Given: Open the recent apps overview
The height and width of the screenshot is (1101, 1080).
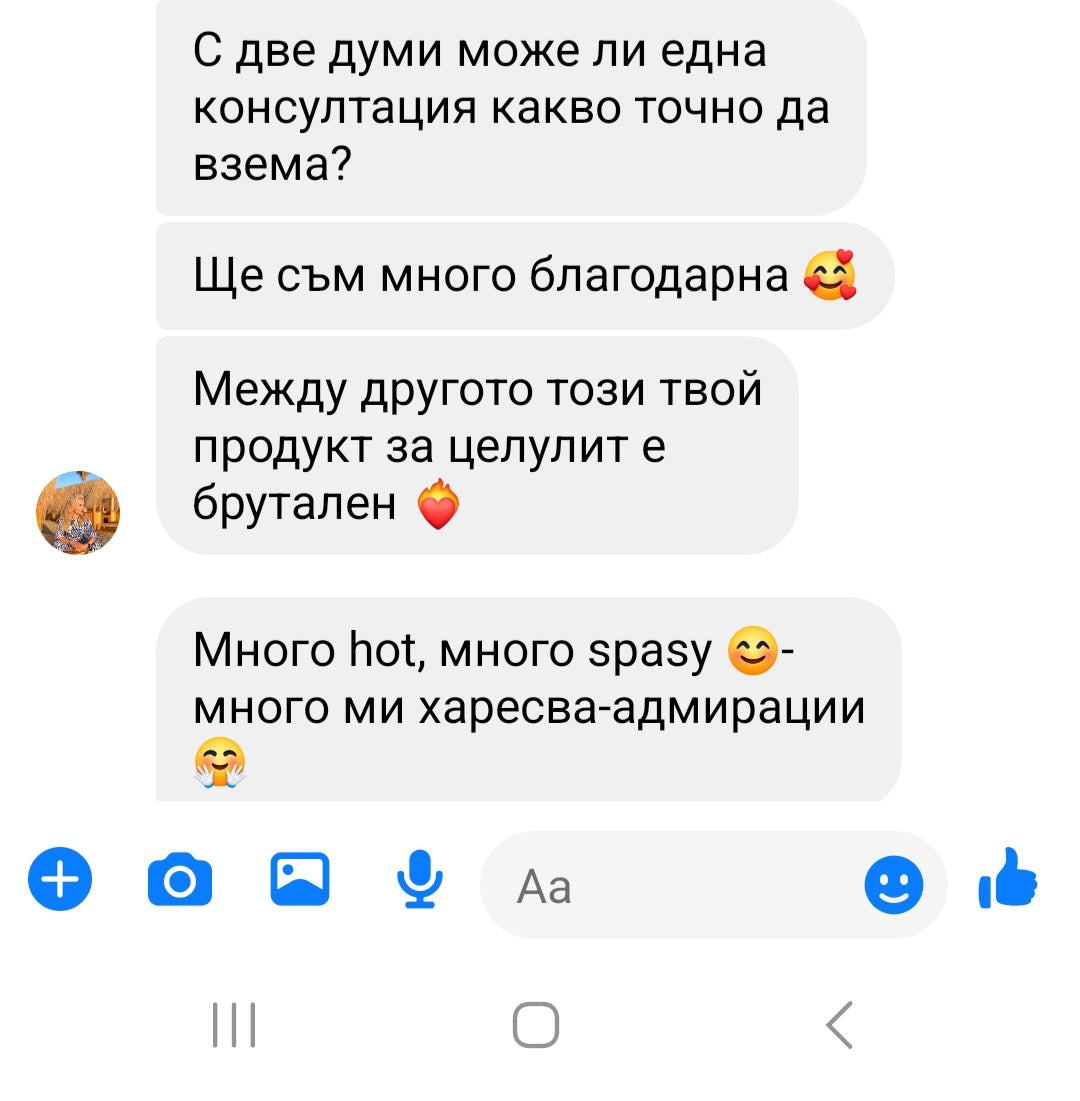Looking at the screenshot, I should [x=234, y=1025].
